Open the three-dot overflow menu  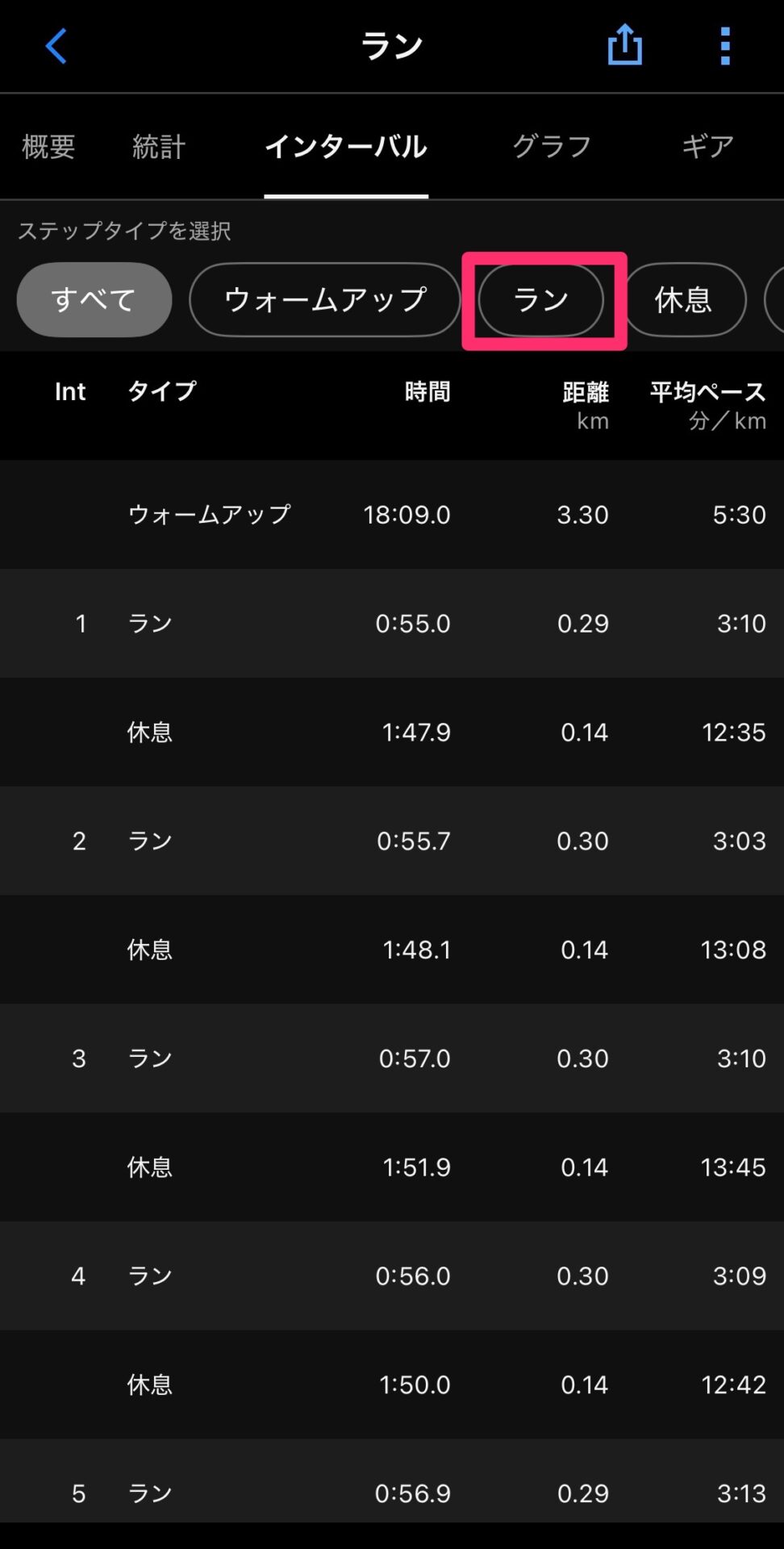click(725, 46)
